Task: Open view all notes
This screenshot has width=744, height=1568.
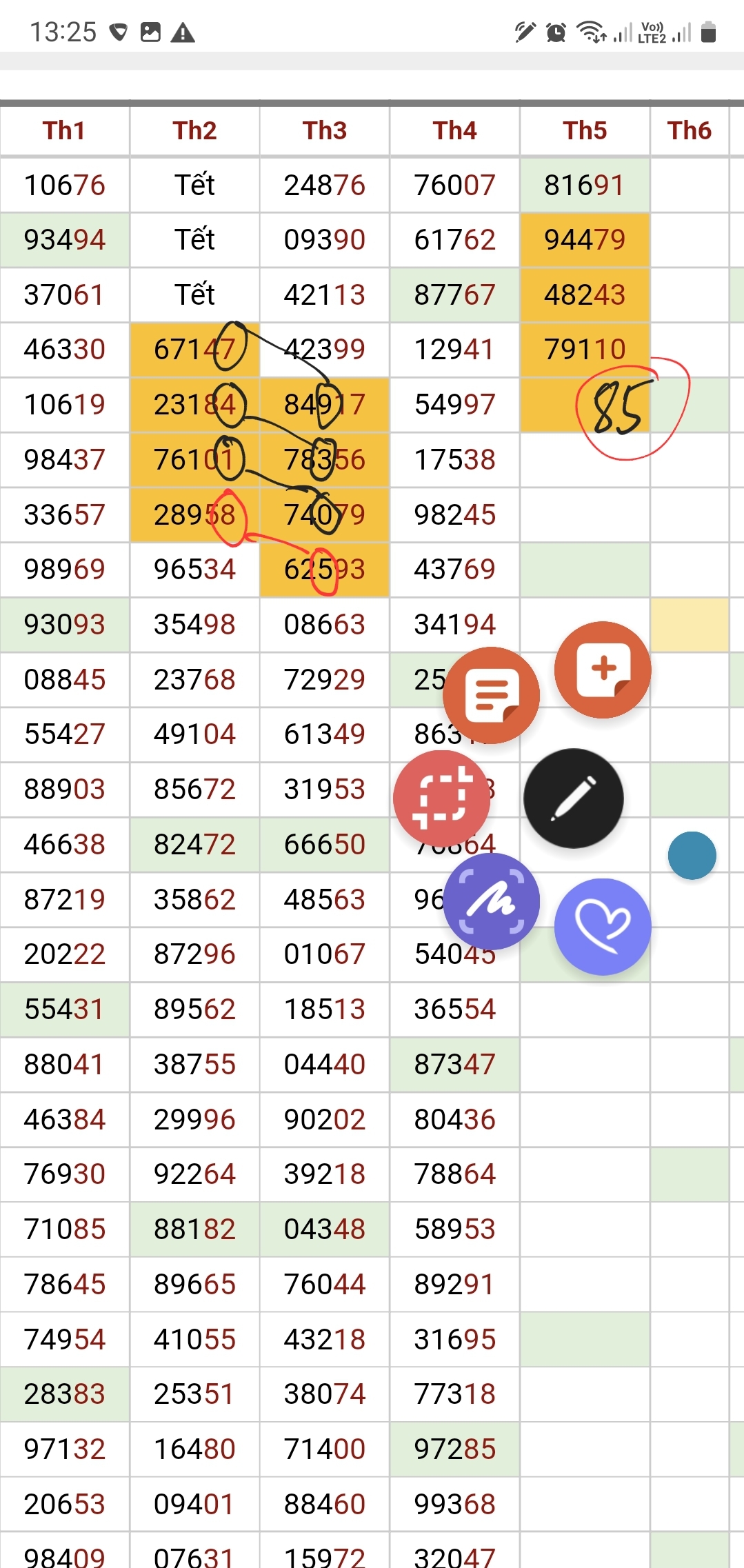Action: [x=491, y=695]
